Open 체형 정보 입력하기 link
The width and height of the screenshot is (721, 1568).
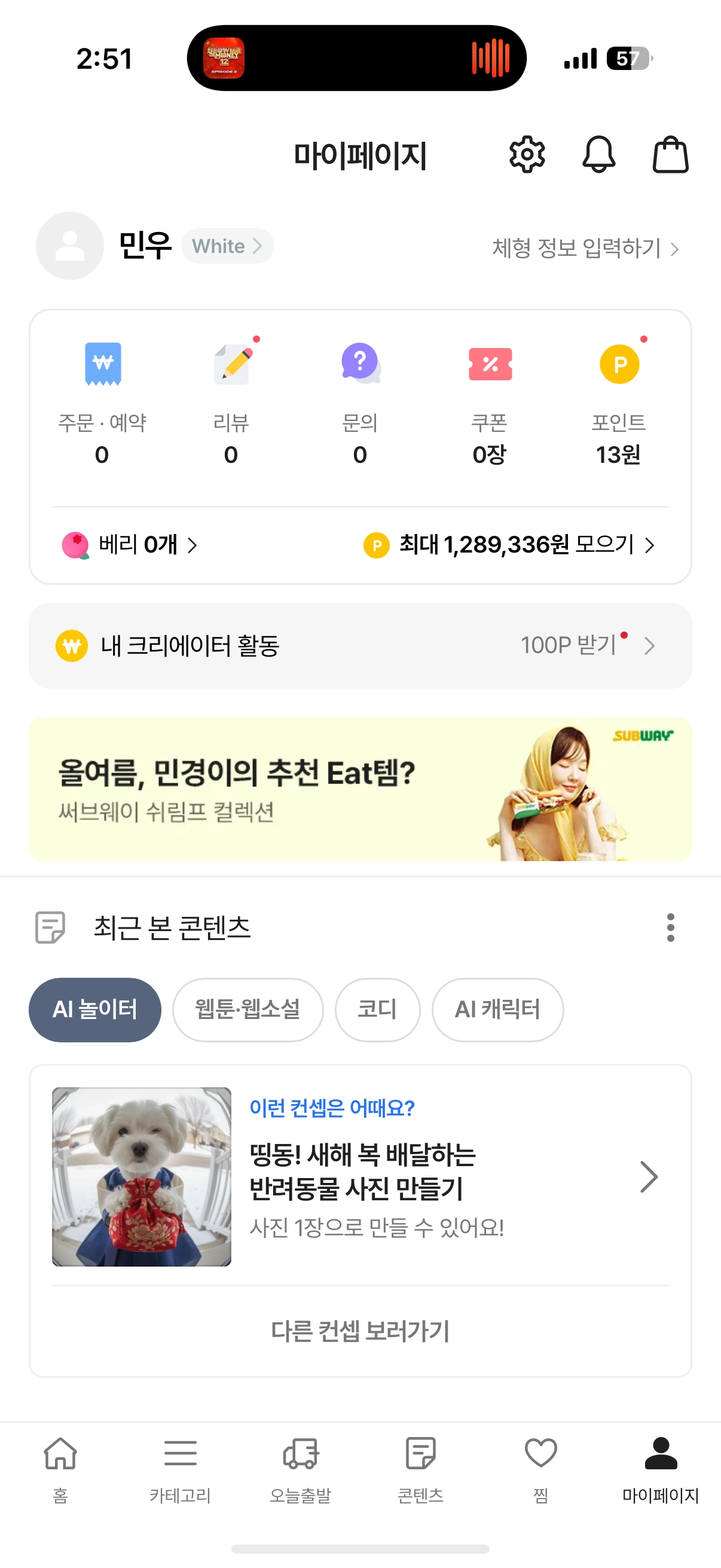tap(585, 248)
